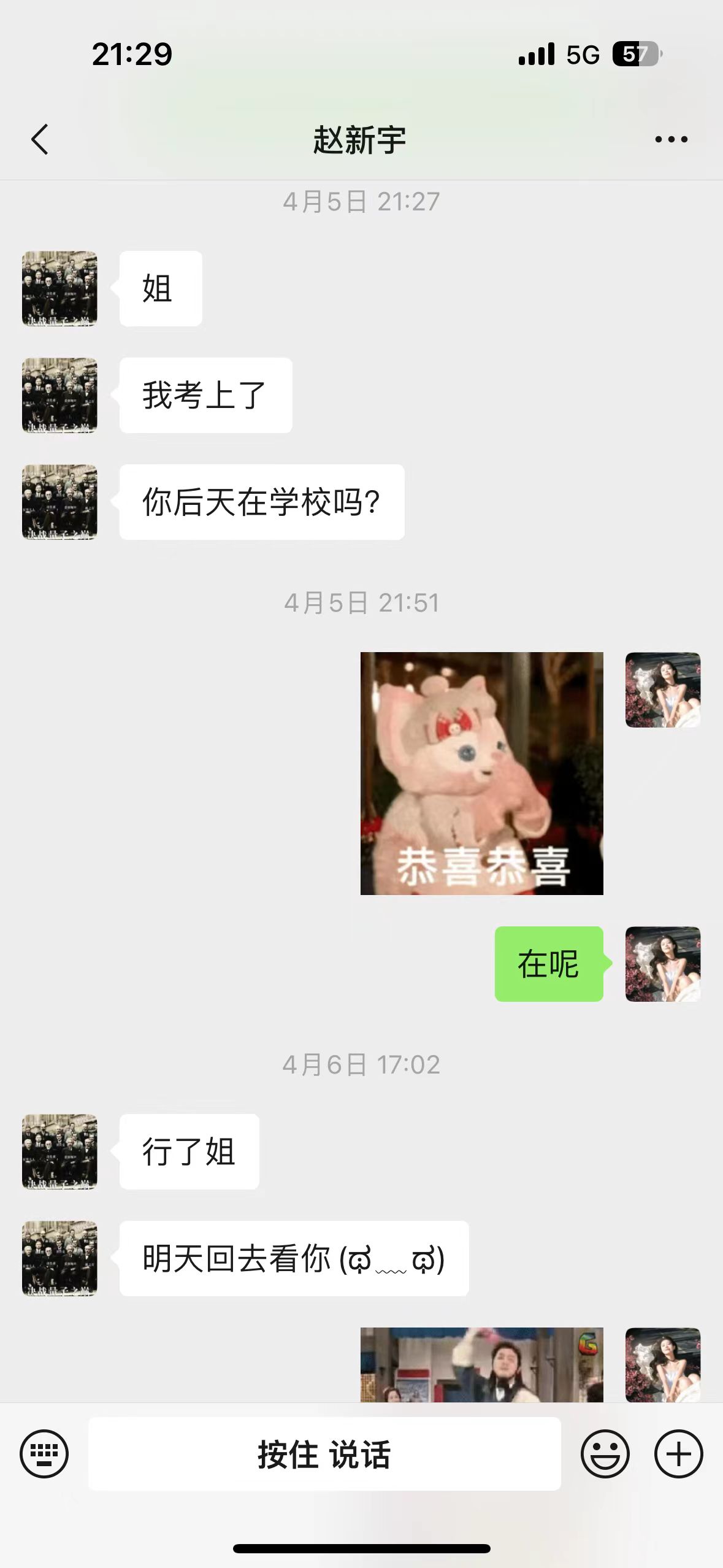
Task: Open my avatar beside the 在呢 message
Action: click(x=662, y=964)
